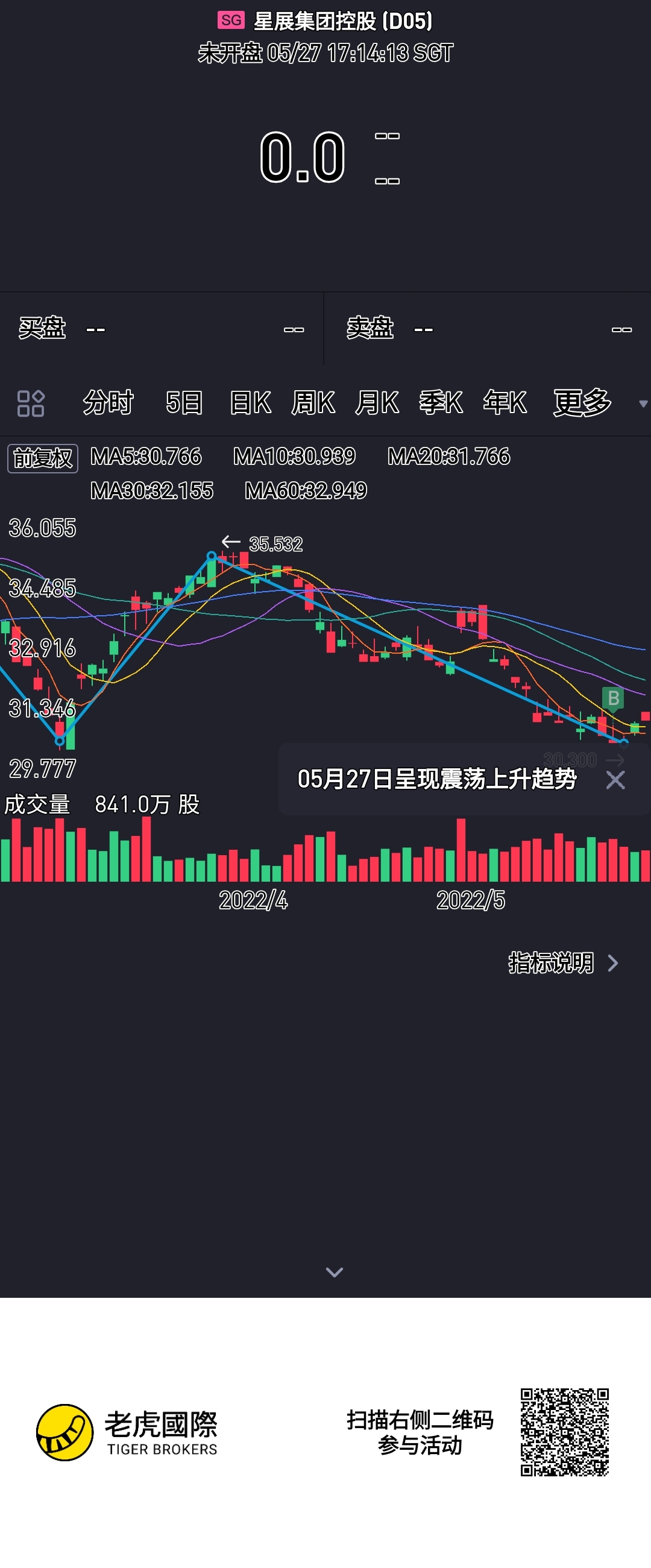Switch to the 分时 chart tab
651x1568 pixels.
[x=108, y=403]
